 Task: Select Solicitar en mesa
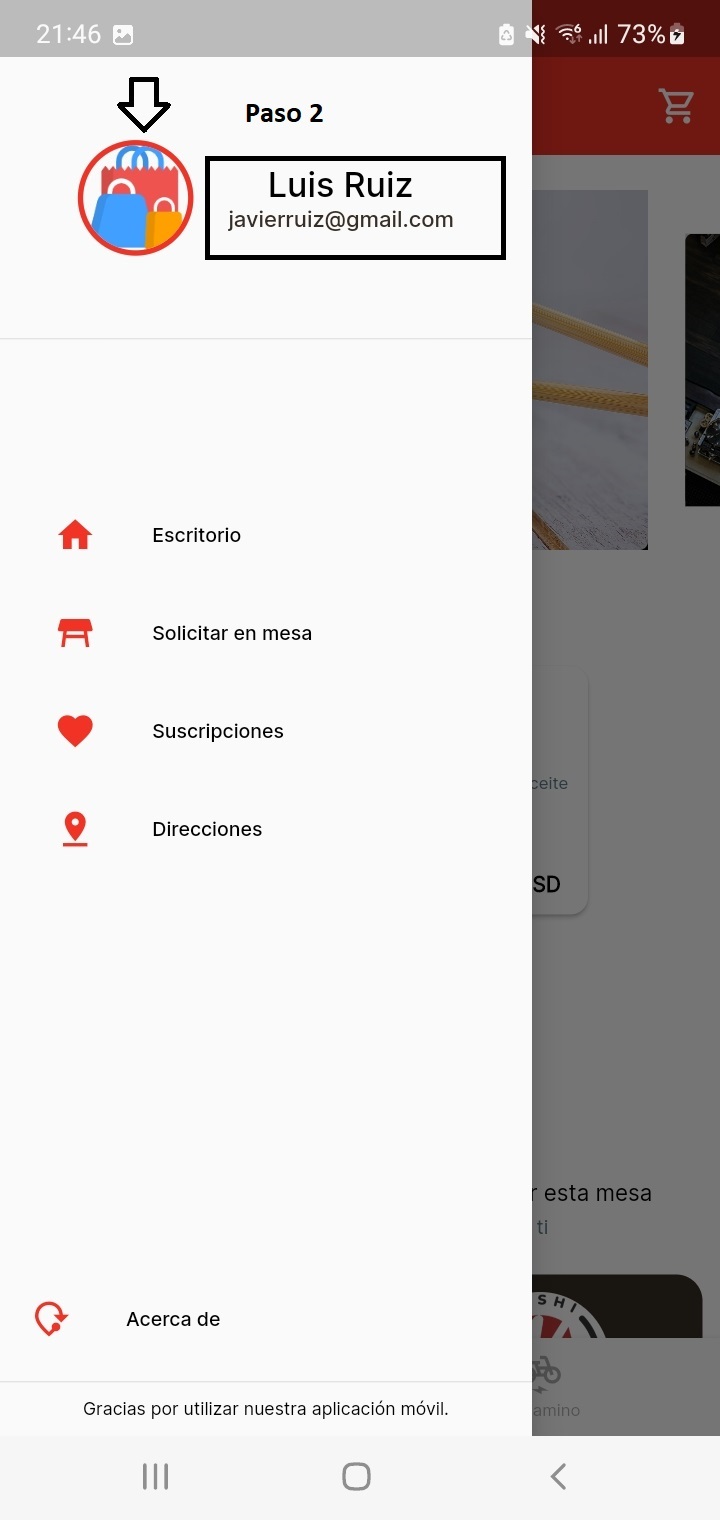pos(231,633)
